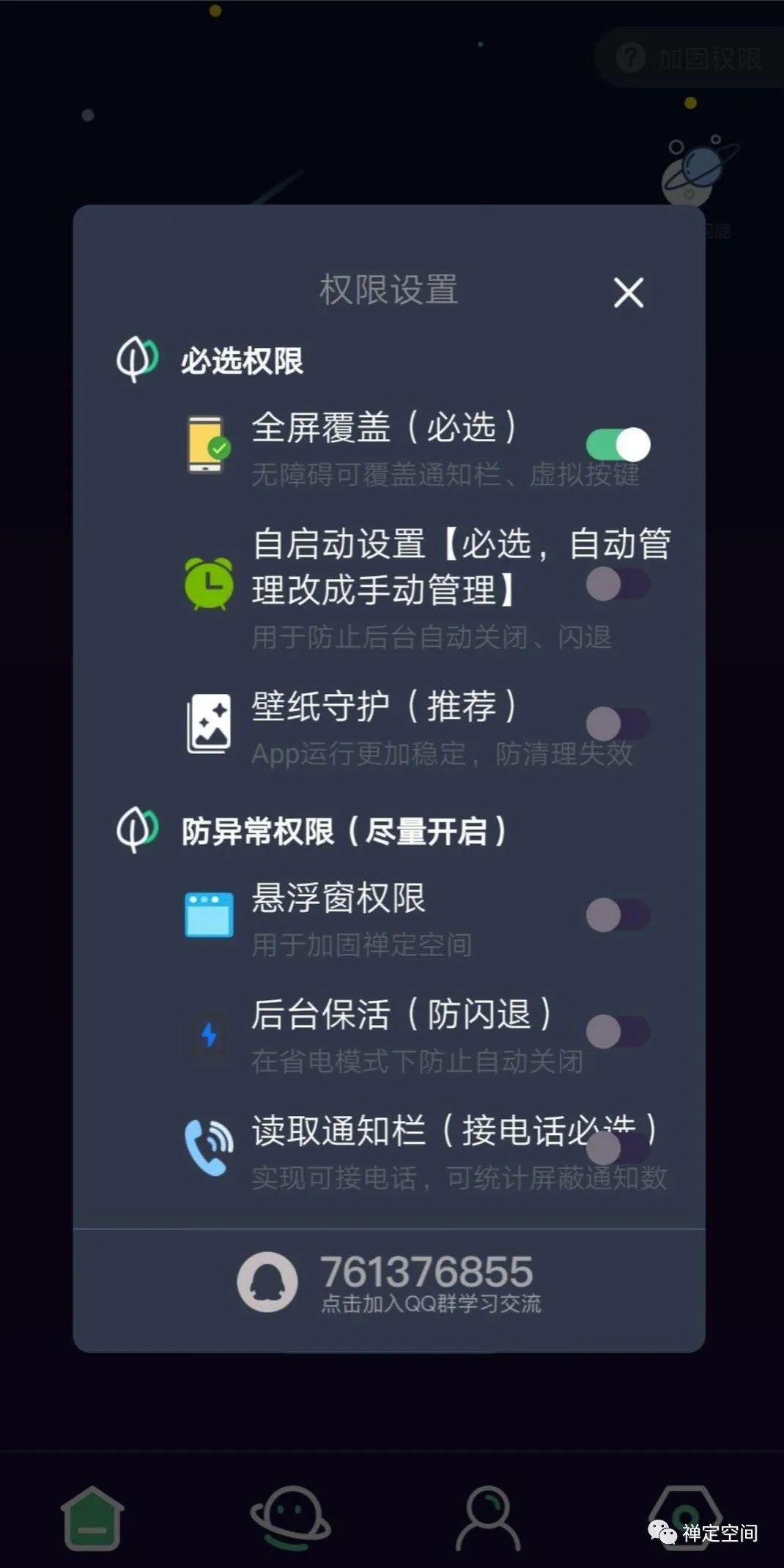Join the QQ group 761376855
The width and height of the screenshot is (784, 1568).
pyautogui.click(x=389, y=1282)
